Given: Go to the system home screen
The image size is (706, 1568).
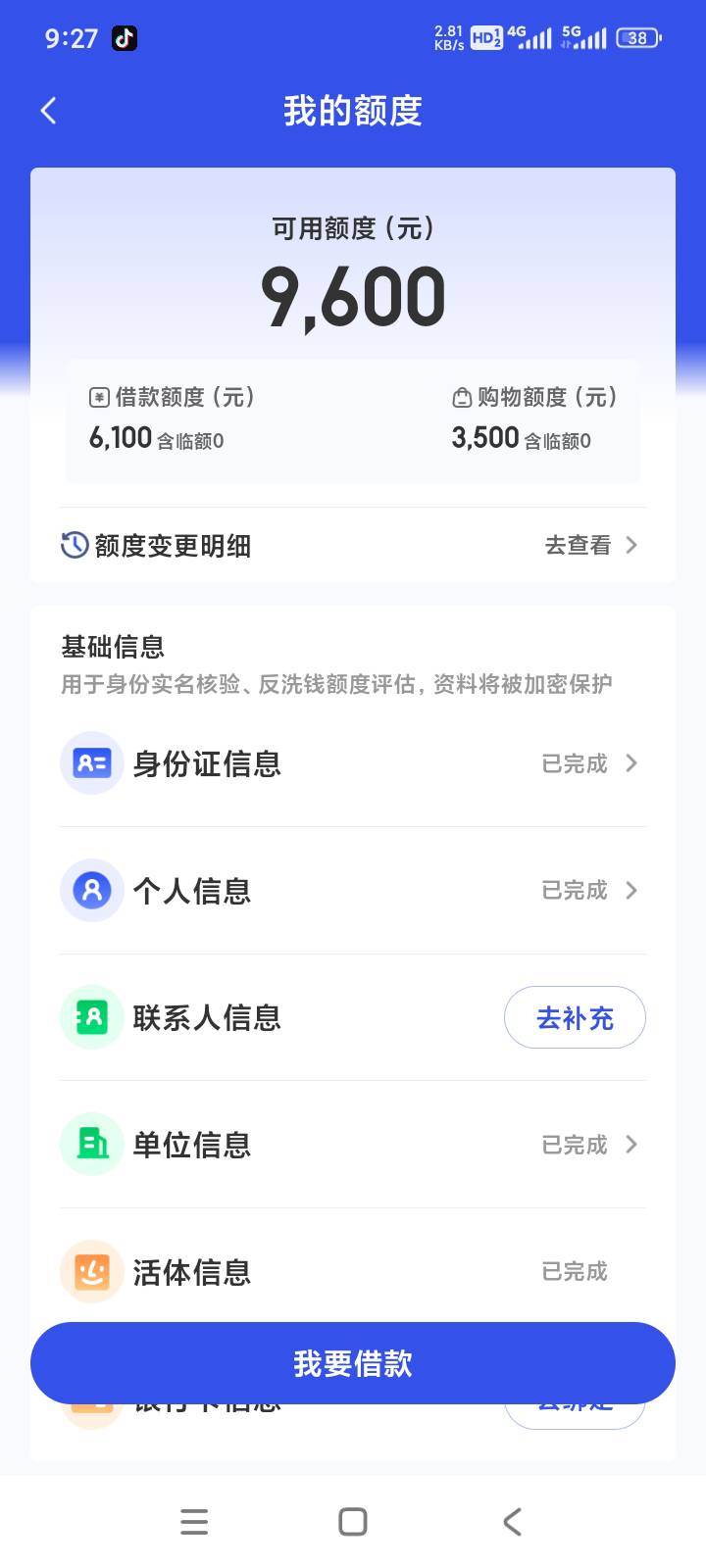Looking at the screenshot, I should 353,1522.
